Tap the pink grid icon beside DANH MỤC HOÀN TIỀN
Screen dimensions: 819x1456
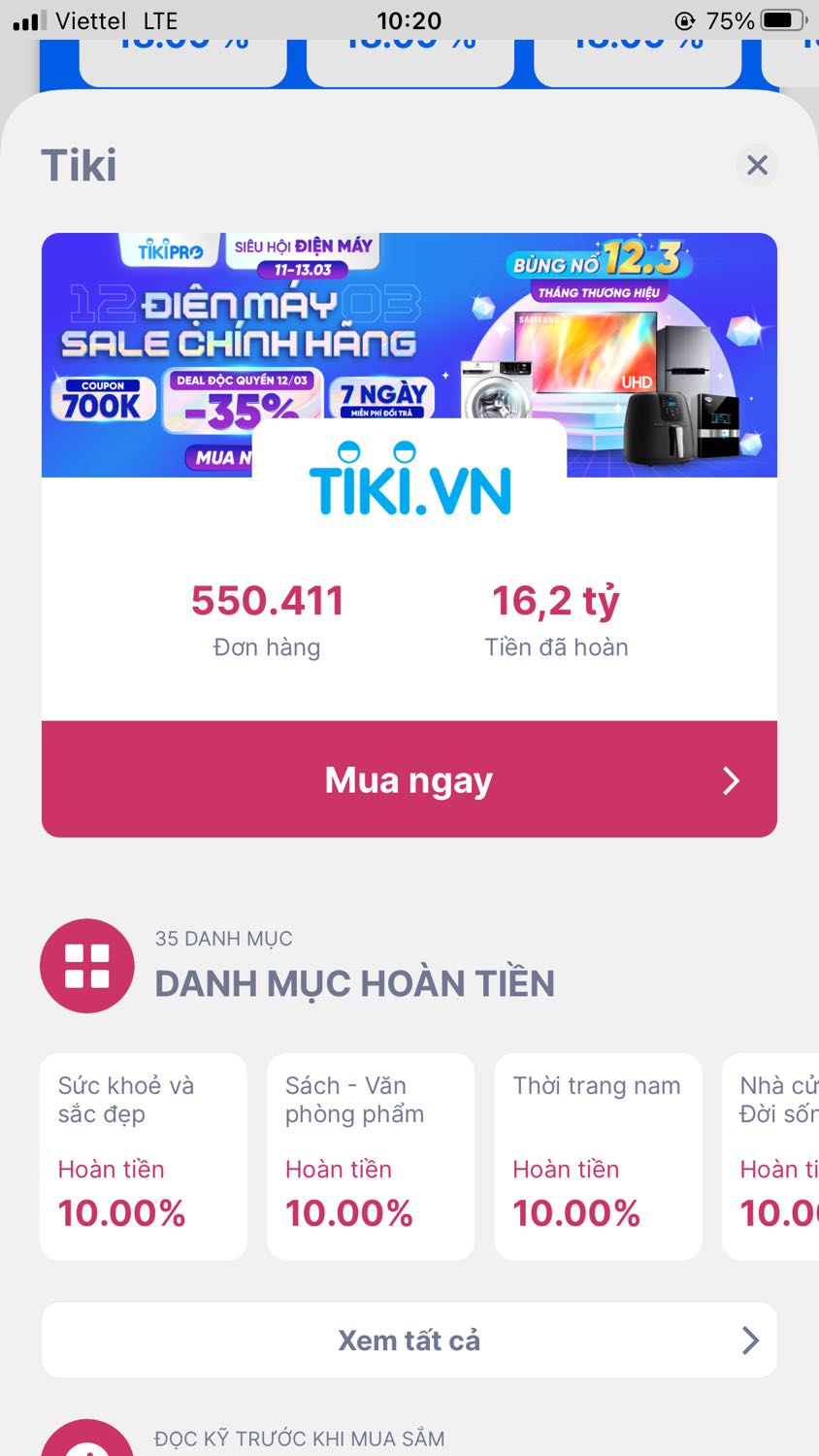click(86, 965)
